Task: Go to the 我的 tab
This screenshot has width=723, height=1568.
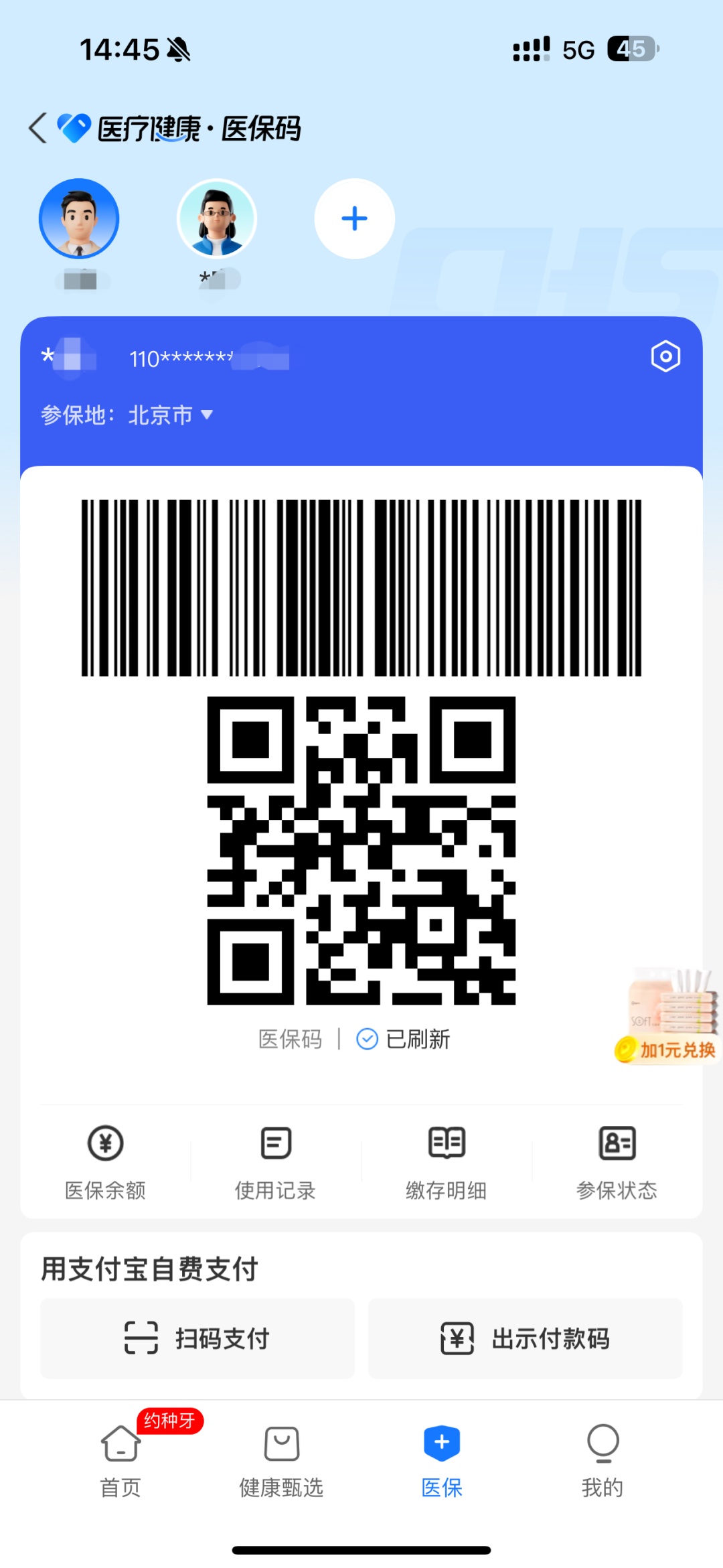Action: (x=602, y=1460)
